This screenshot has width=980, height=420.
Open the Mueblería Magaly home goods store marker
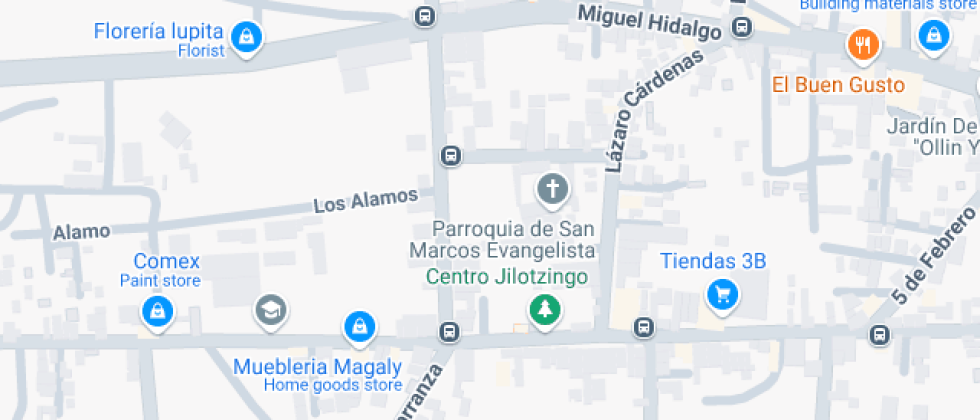click(x=358, y=325)
